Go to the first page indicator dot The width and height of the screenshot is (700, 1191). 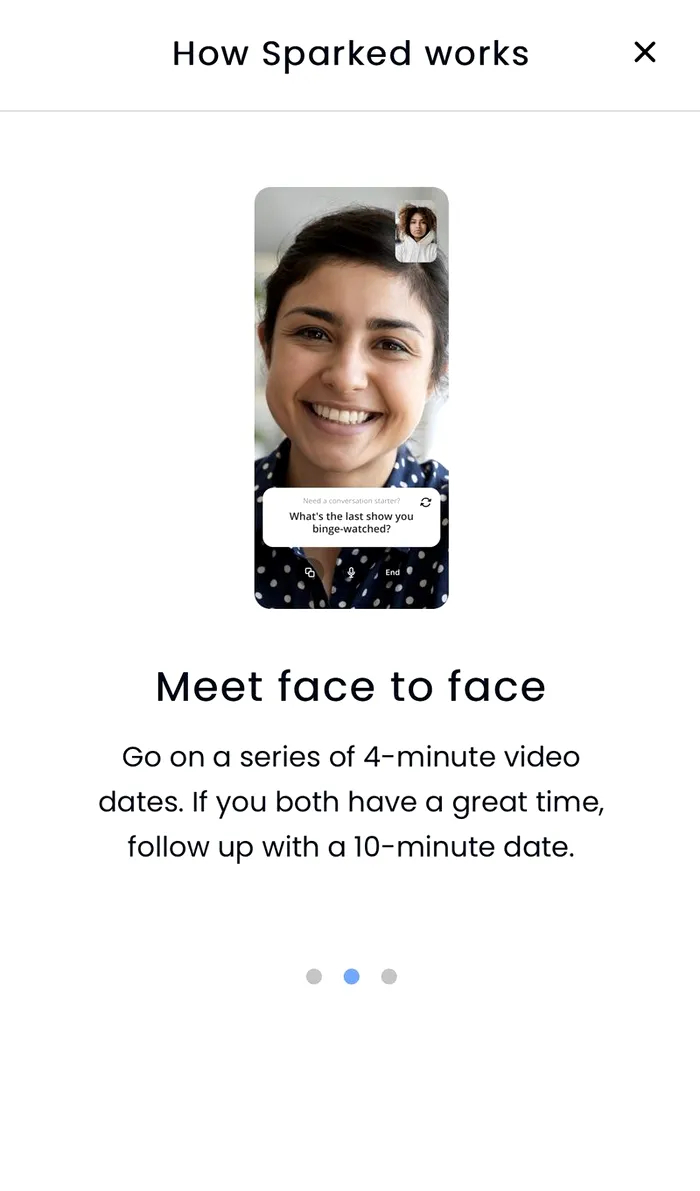[x=314, y=976]
